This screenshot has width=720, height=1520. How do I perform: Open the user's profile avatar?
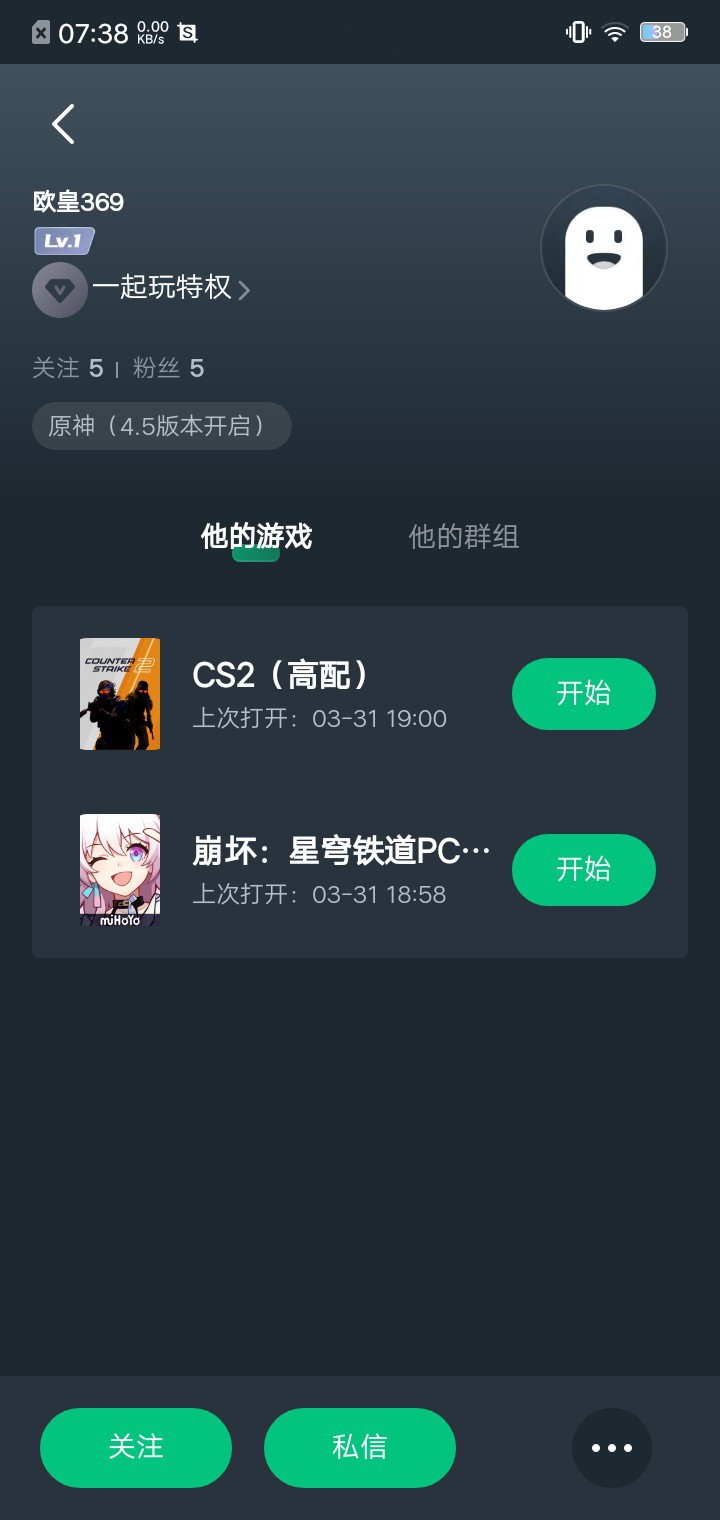click(x=603, y=248)
